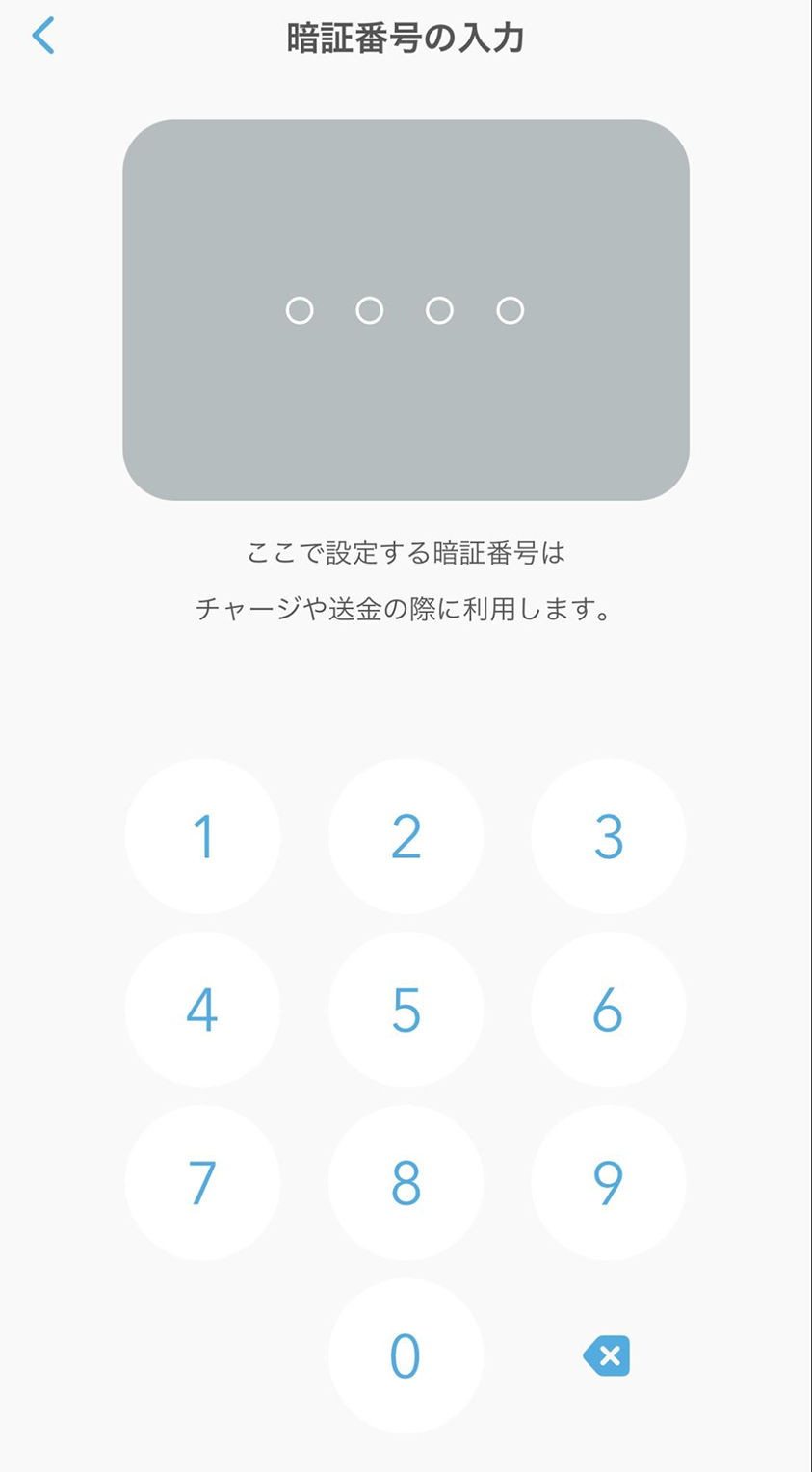
Task: Go back using the top-left arrow
Action: click(43, 36)
